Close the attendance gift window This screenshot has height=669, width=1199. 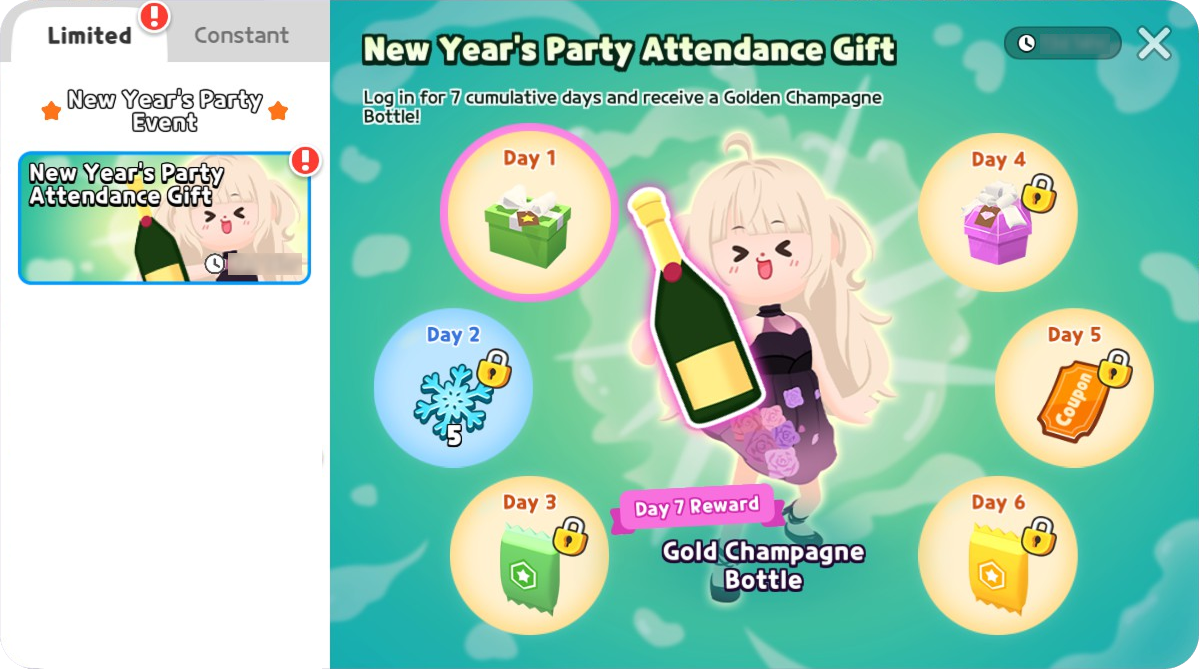1154,43
